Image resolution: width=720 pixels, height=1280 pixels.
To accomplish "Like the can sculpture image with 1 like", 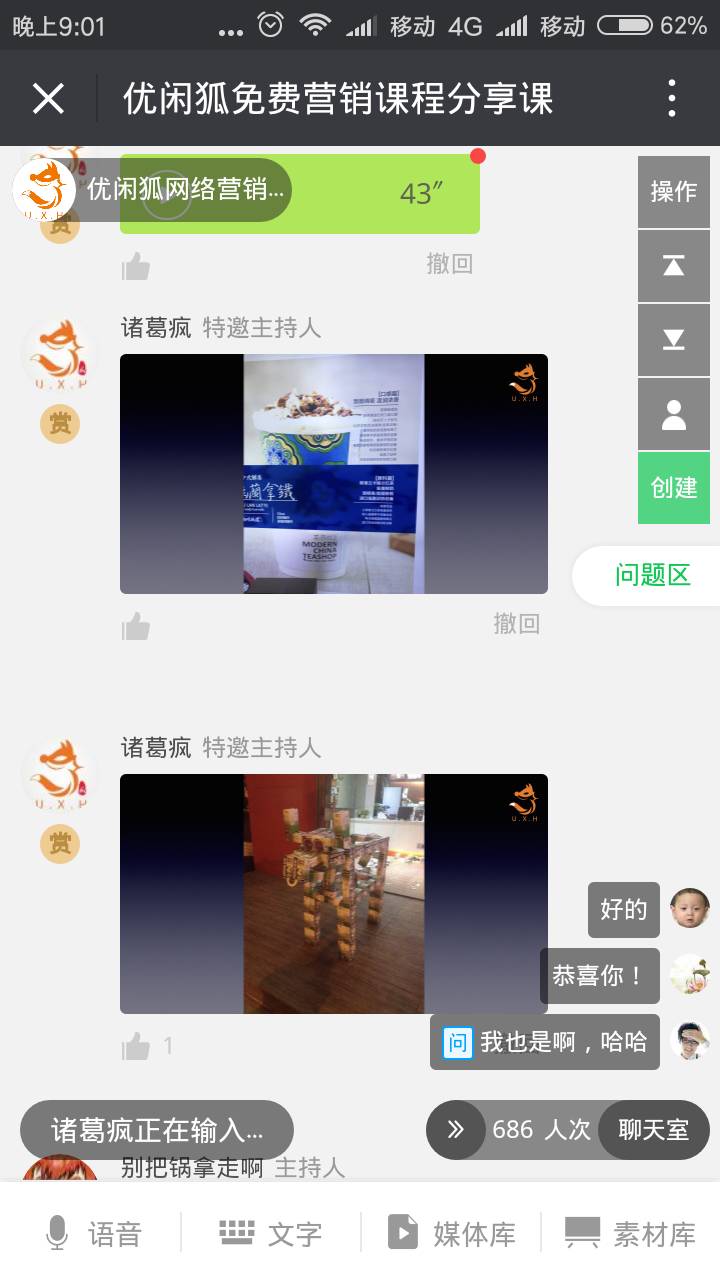I will 136,1047.
